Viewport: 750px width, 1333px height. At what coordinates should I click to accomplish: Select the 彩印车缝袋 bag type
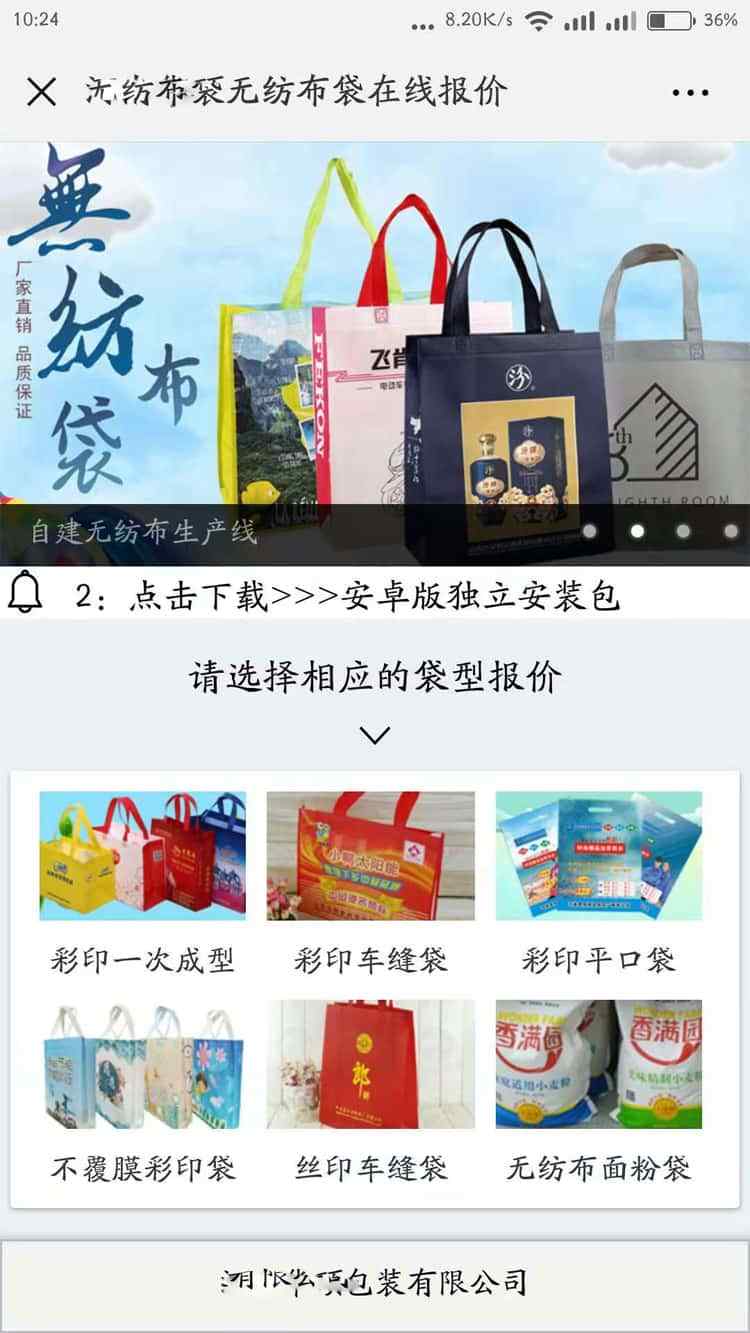click(x=370, y=882)
